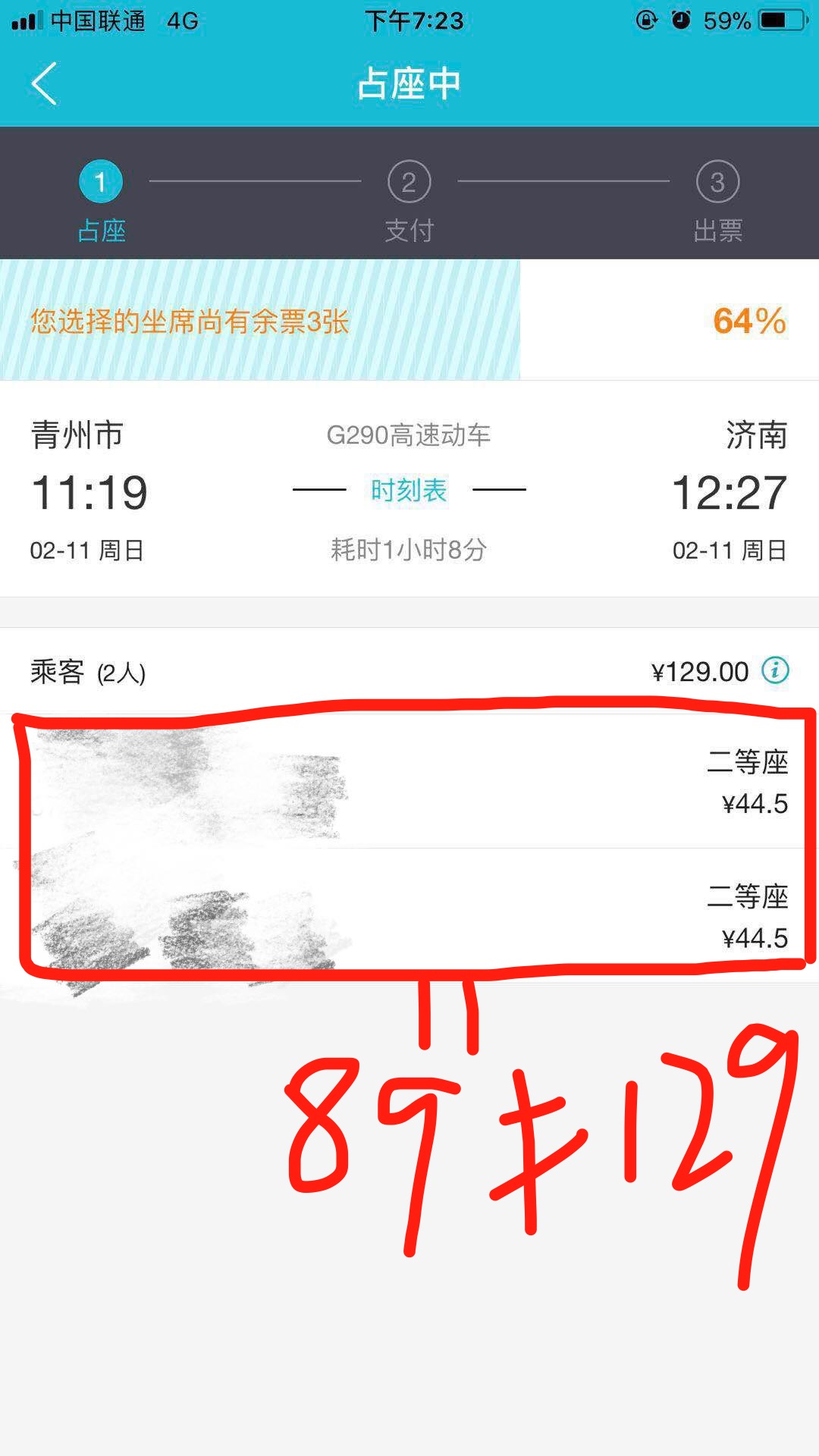Image resolution: width=819 pixels, height=1456 pixels.
Task: Select step 1 占座 circle indicator
Action: [x=101, y=182]
